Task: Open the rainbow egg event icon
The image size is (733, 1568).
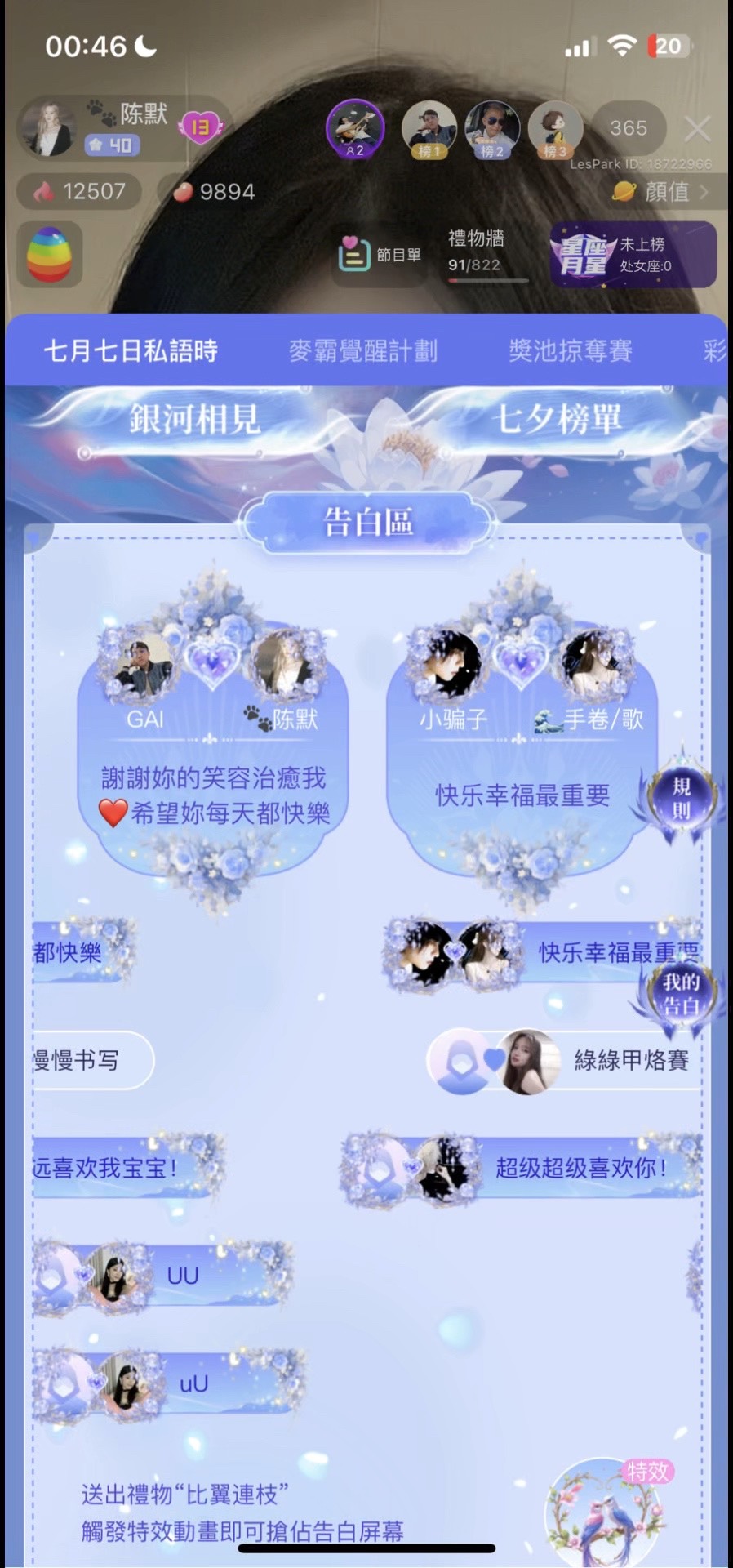Action: tap(49, 255)
